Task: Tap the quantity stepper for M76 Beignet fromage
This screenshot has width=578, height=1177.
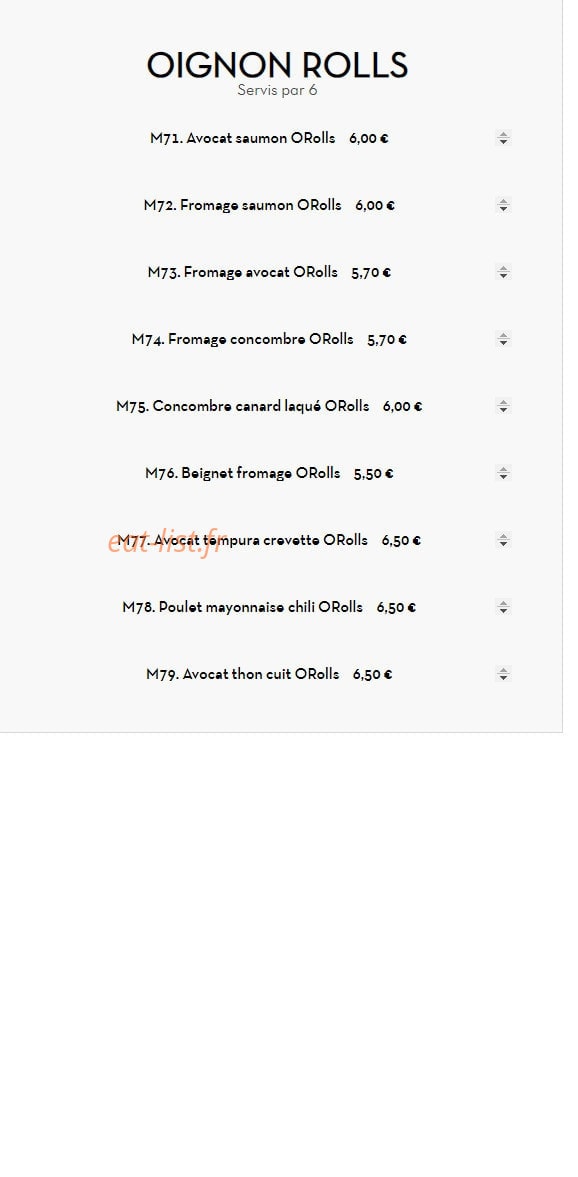Action: click(503, 474)
